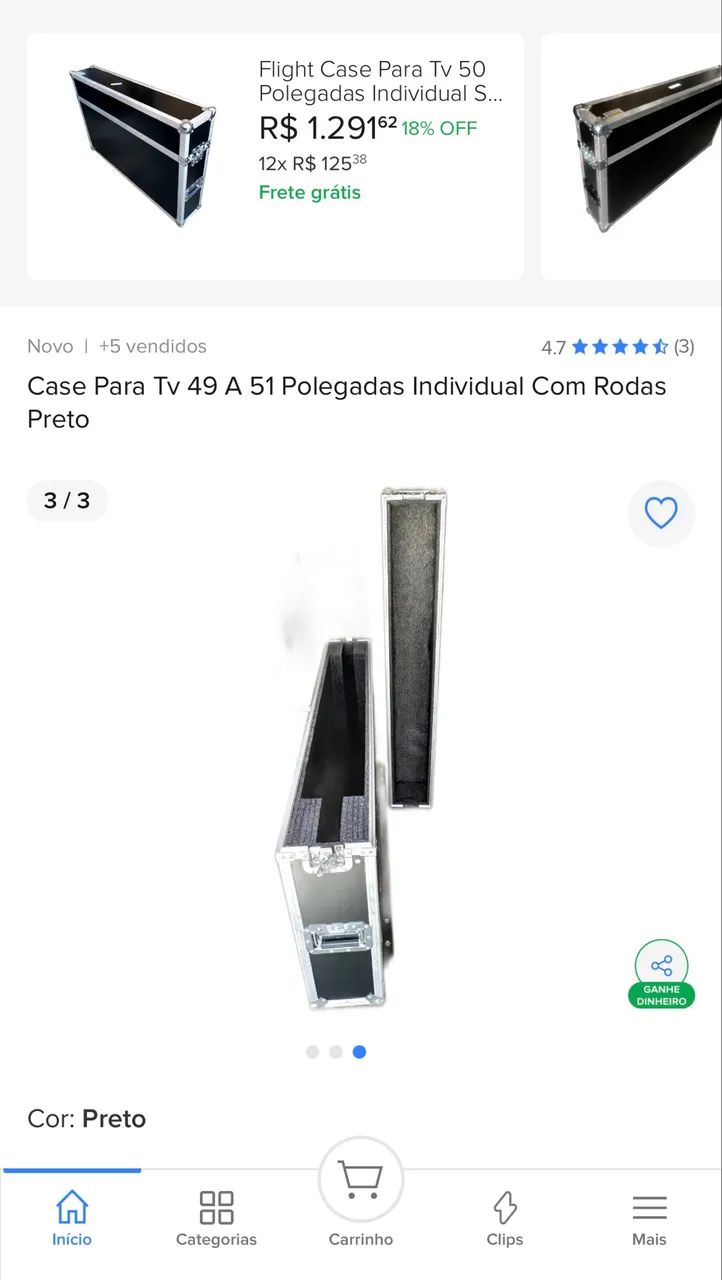Open the Mais menu icon
Screen dimensions: 722x1280
pos(649,1206)
